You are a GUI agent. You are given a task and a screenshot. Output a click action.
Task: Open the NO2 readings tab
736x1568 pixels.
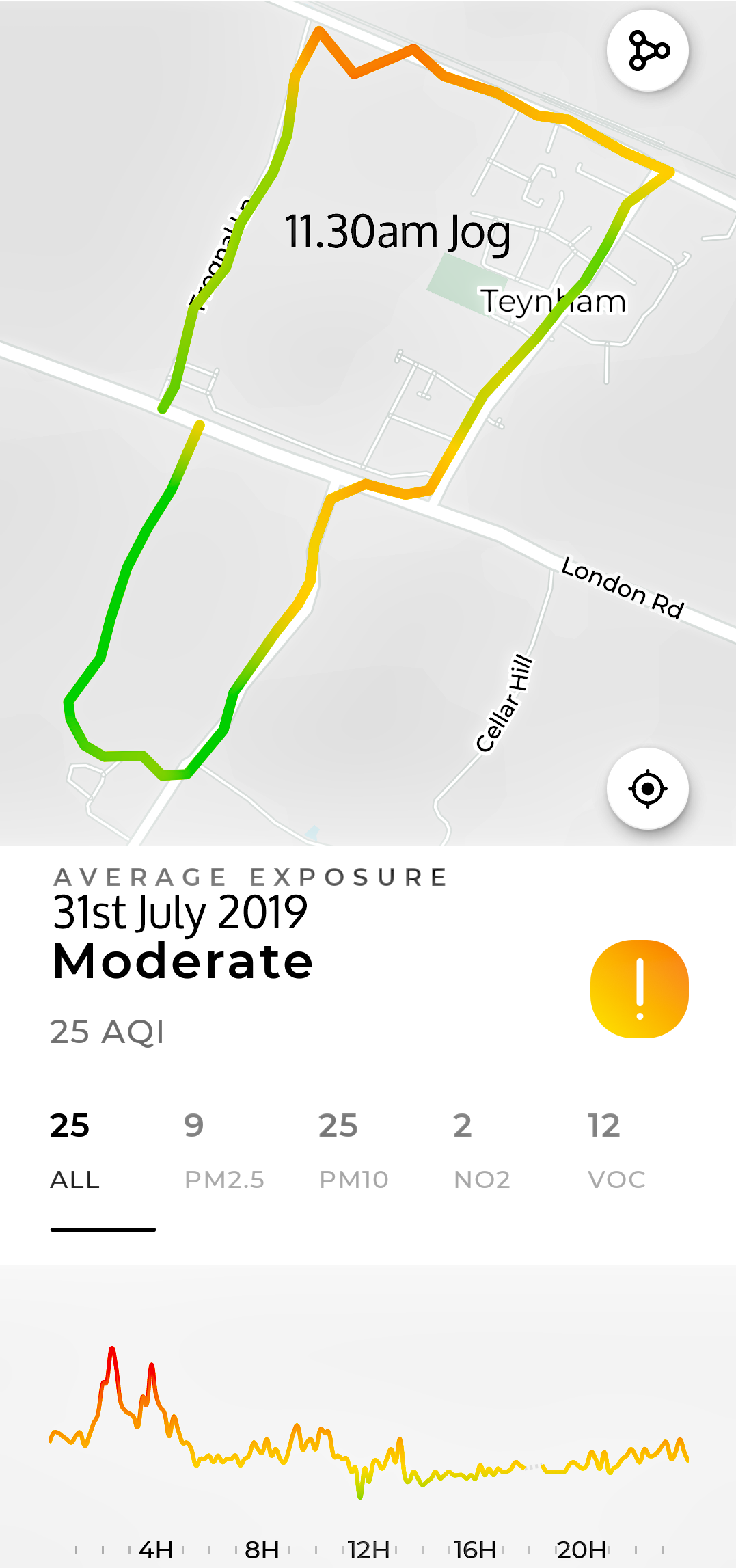pyautogui.click(x=482, y=1151)
